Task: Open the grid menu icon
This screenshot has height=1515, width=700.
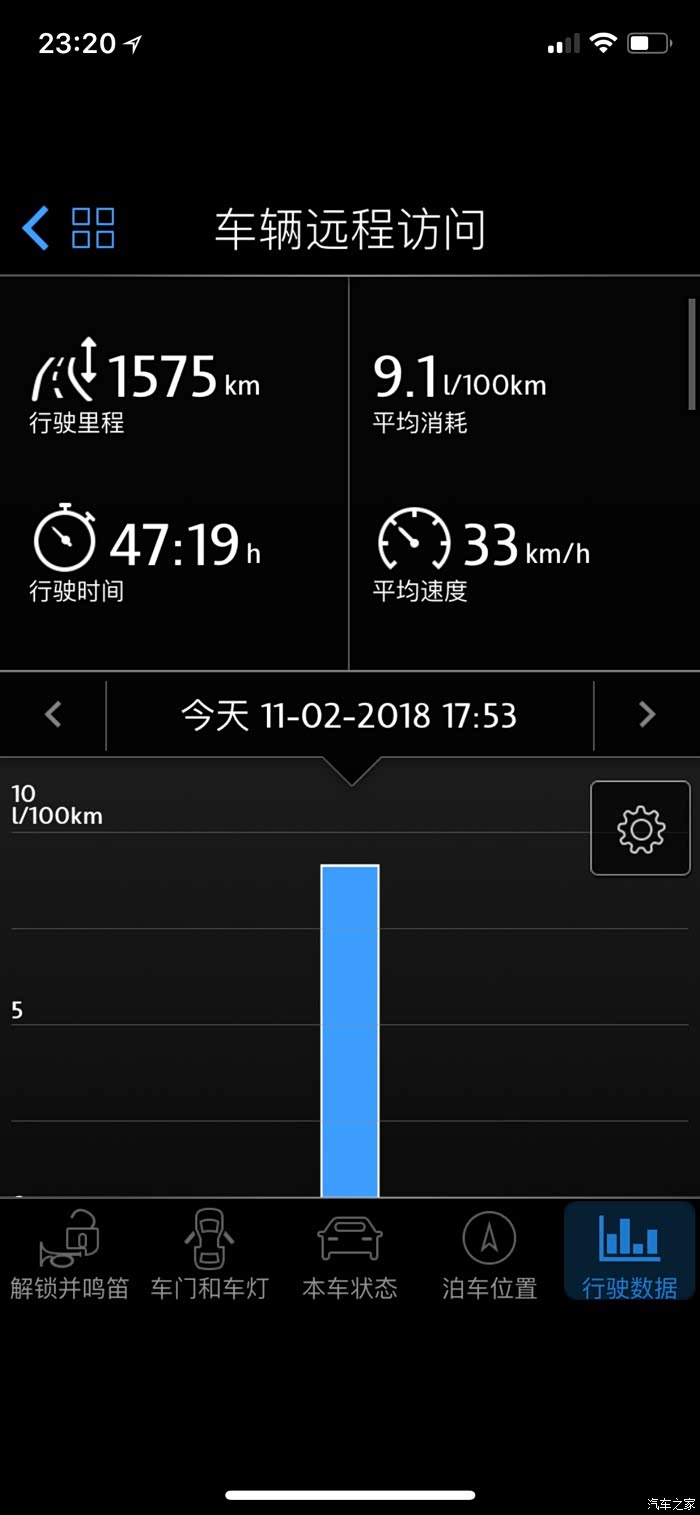Action: pos(93,228)
